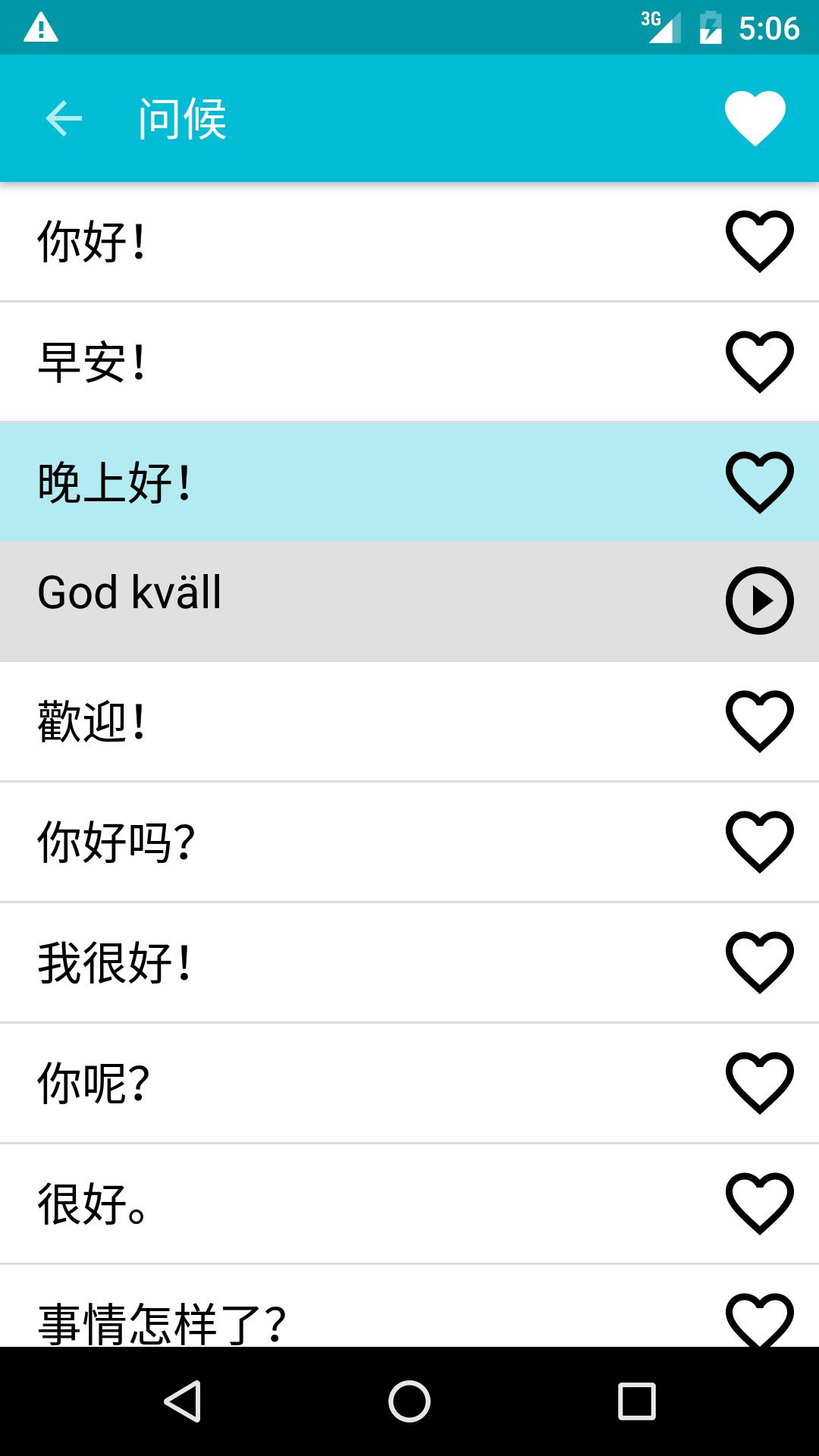
Task: Favorite the phrase 很好。
Action: point(759,1203)
